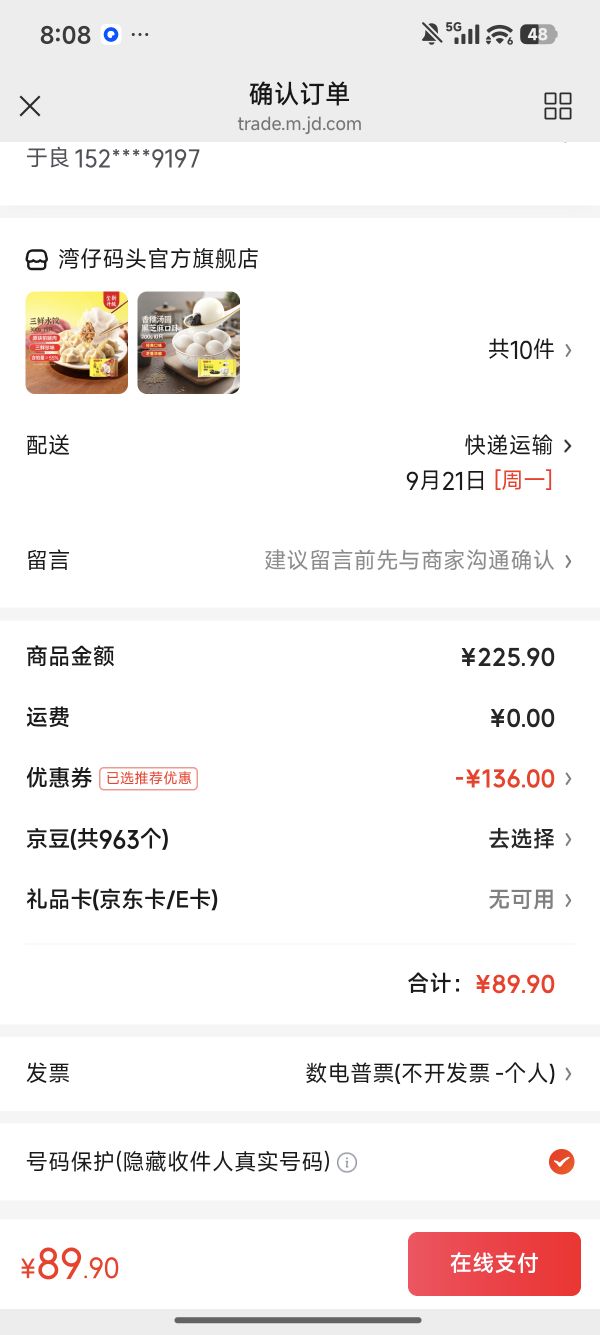Change the 配送 delivery option
This screenshot has height=1335, width=600.
click(300, 461)
